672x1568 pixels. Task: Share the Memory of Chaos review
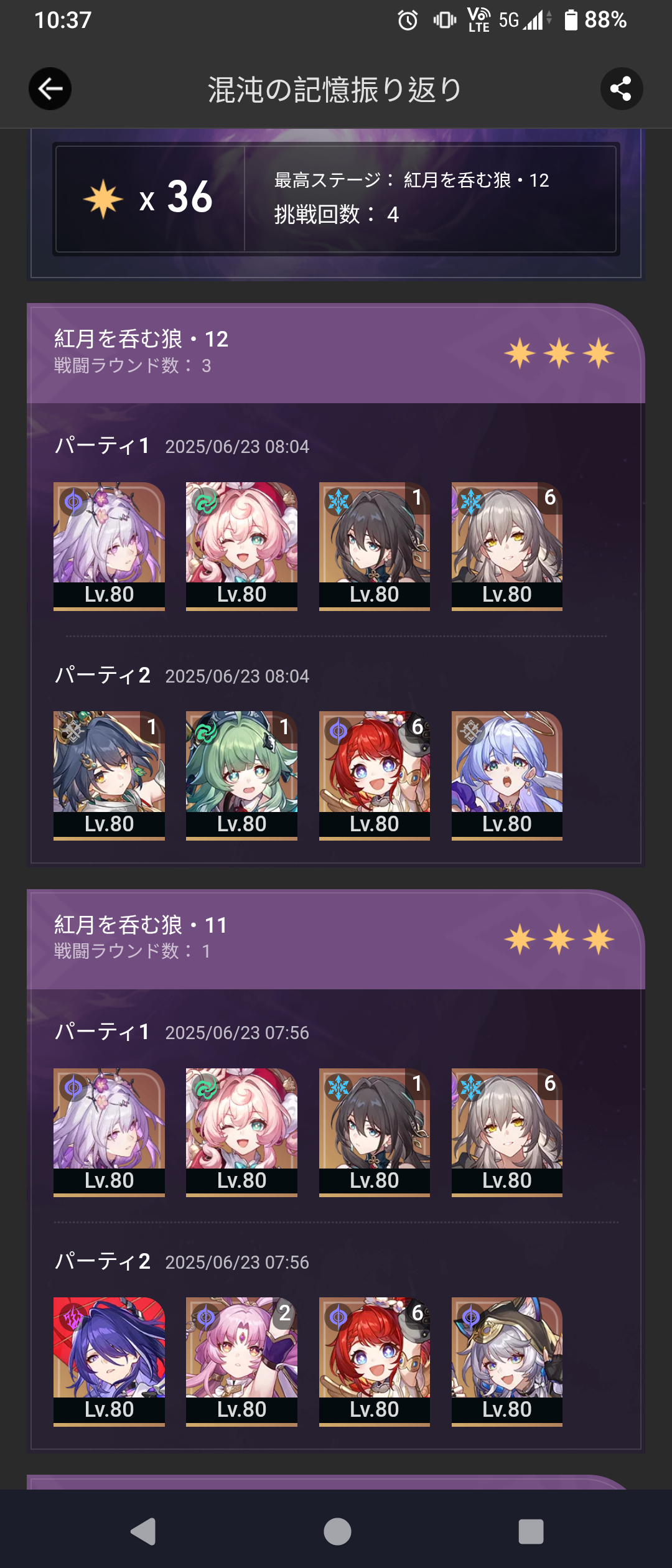[621, 89]
